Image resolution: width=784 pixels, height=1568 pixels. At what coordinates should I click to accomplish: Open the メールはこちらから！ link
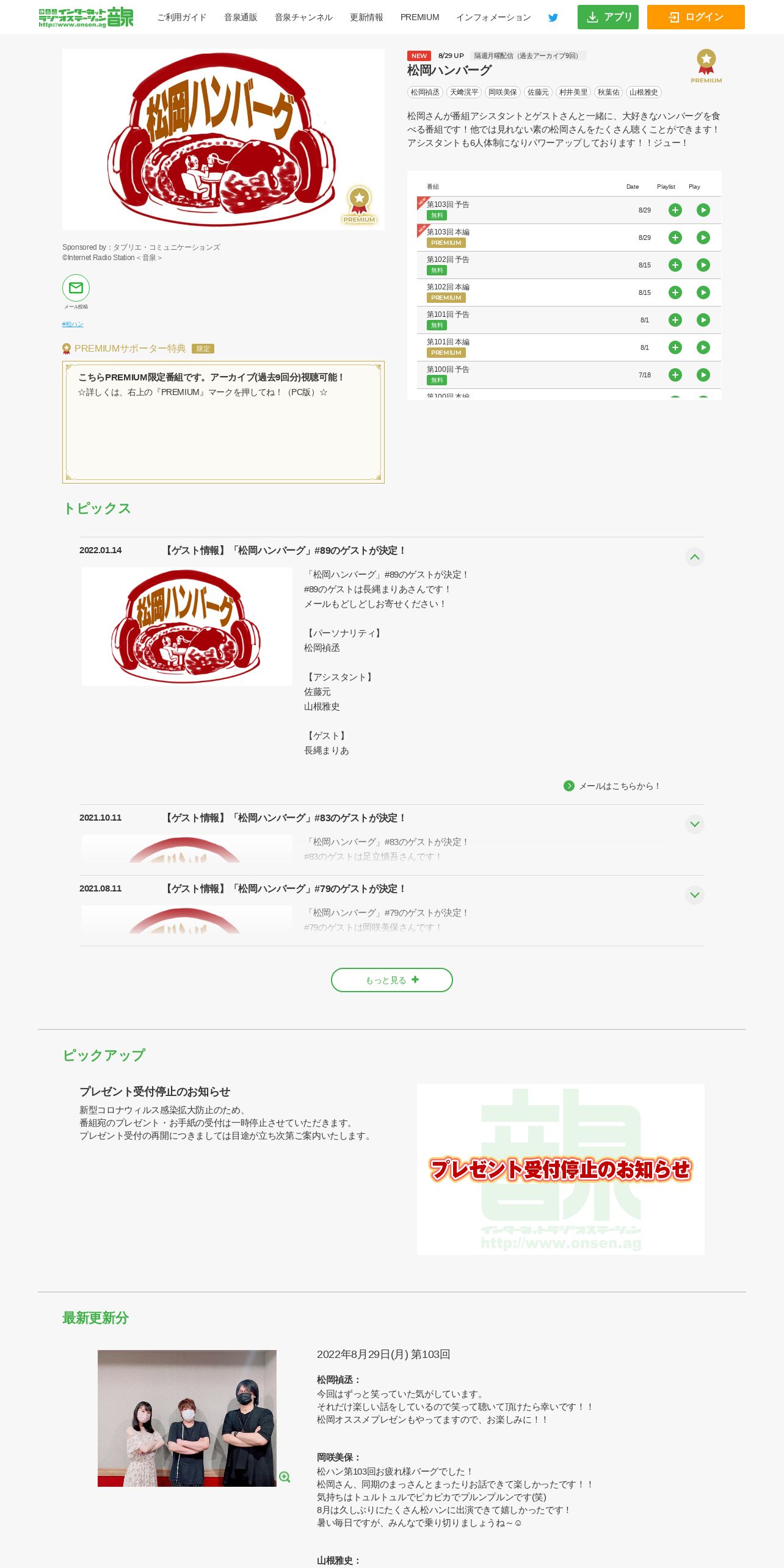[x=612, y=786]
